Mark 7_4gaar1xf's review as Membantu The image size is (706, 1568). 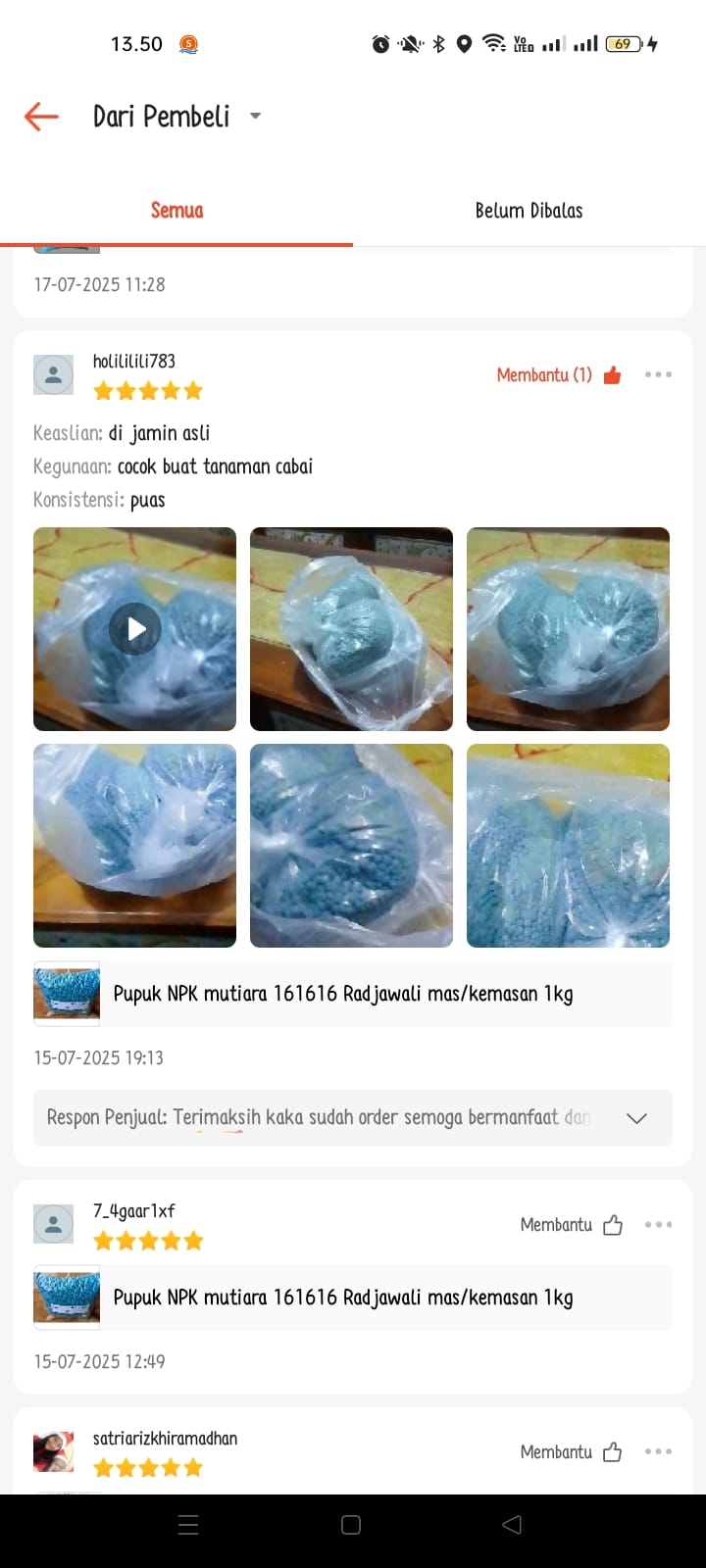[572, 1225]
